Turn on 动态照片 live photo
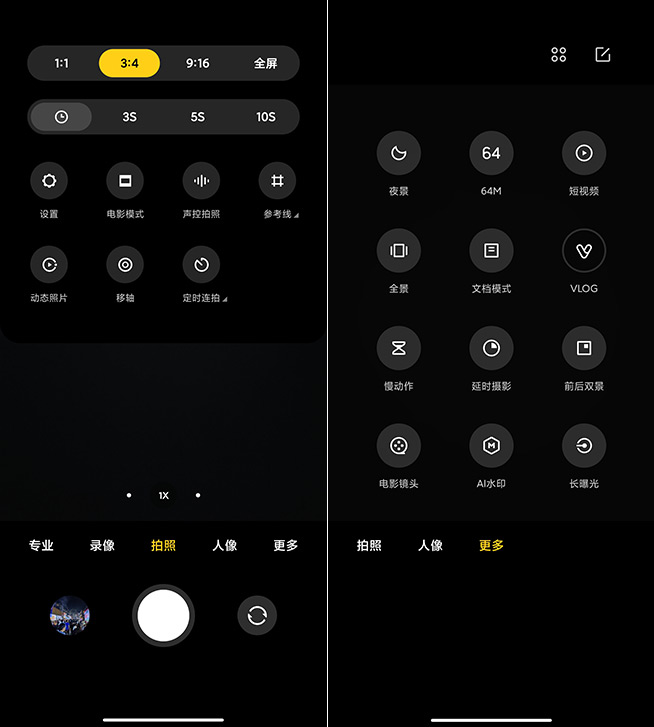This screenshot has height=727, width=654. point(49,265)
